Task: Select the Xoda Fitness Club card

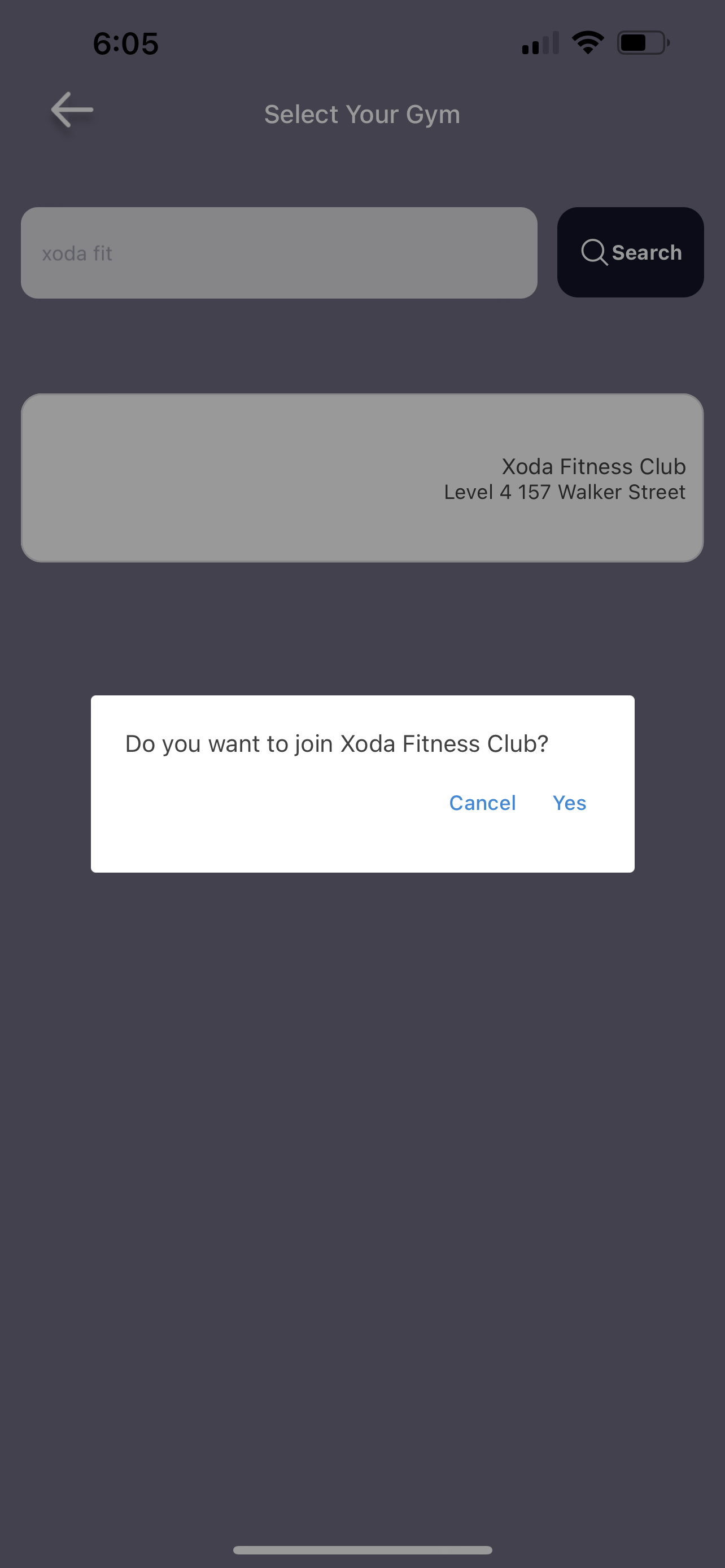Action: tap(362, 478)
